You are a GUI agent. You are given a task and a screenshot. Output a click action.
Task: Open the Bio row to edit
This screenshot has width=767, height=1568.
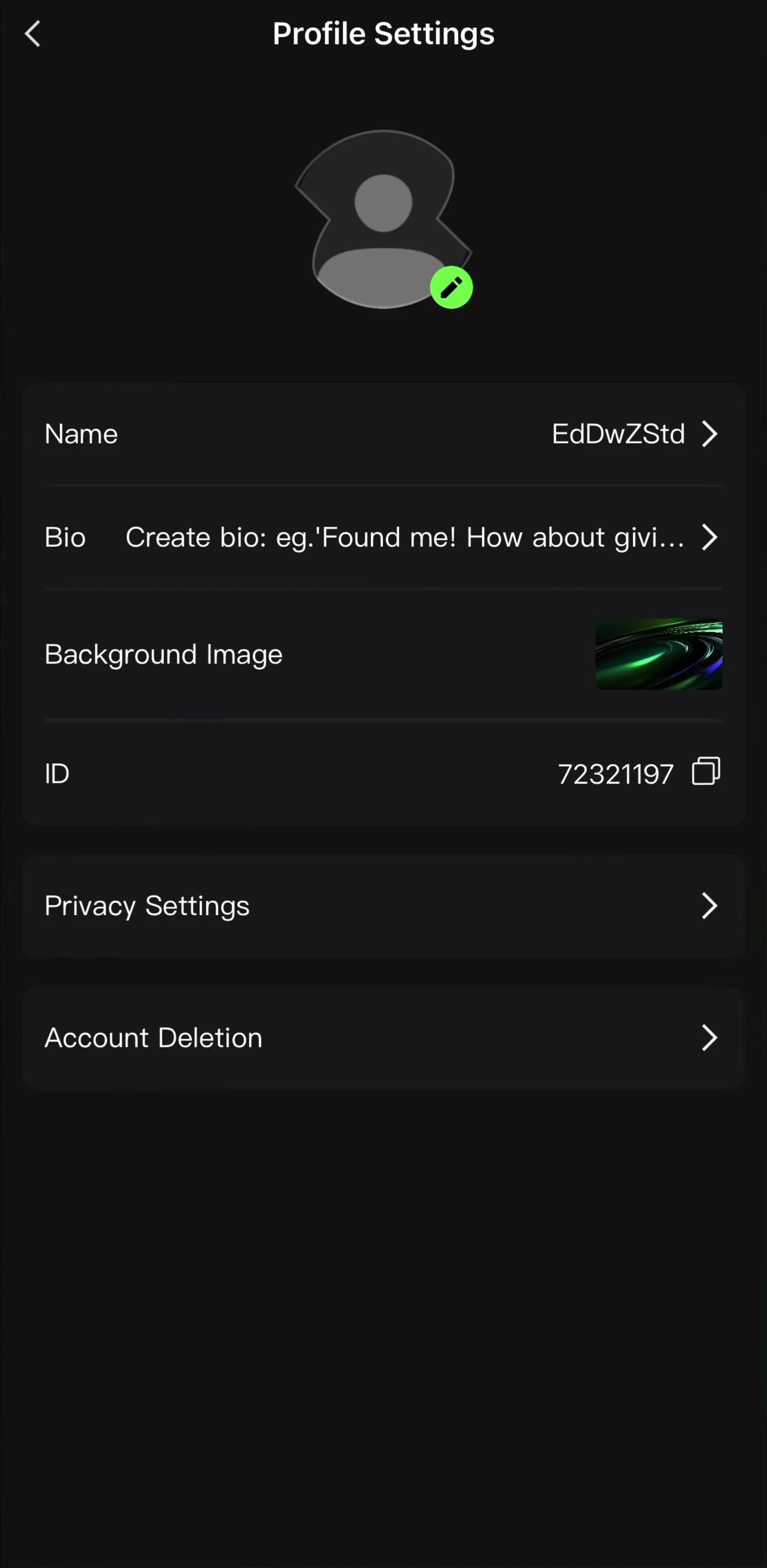coord(383,538)
